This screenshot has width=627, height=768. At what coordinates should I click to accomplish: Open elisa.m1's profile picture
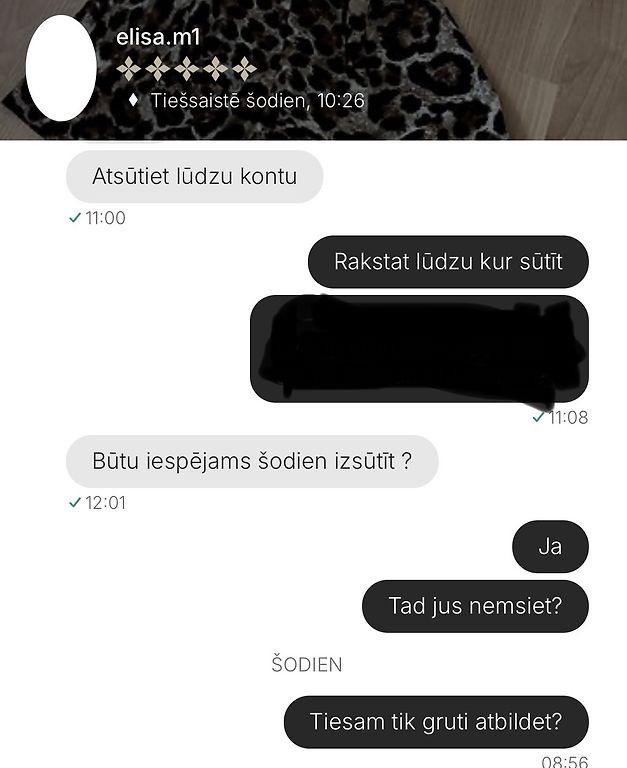point(60,69)
